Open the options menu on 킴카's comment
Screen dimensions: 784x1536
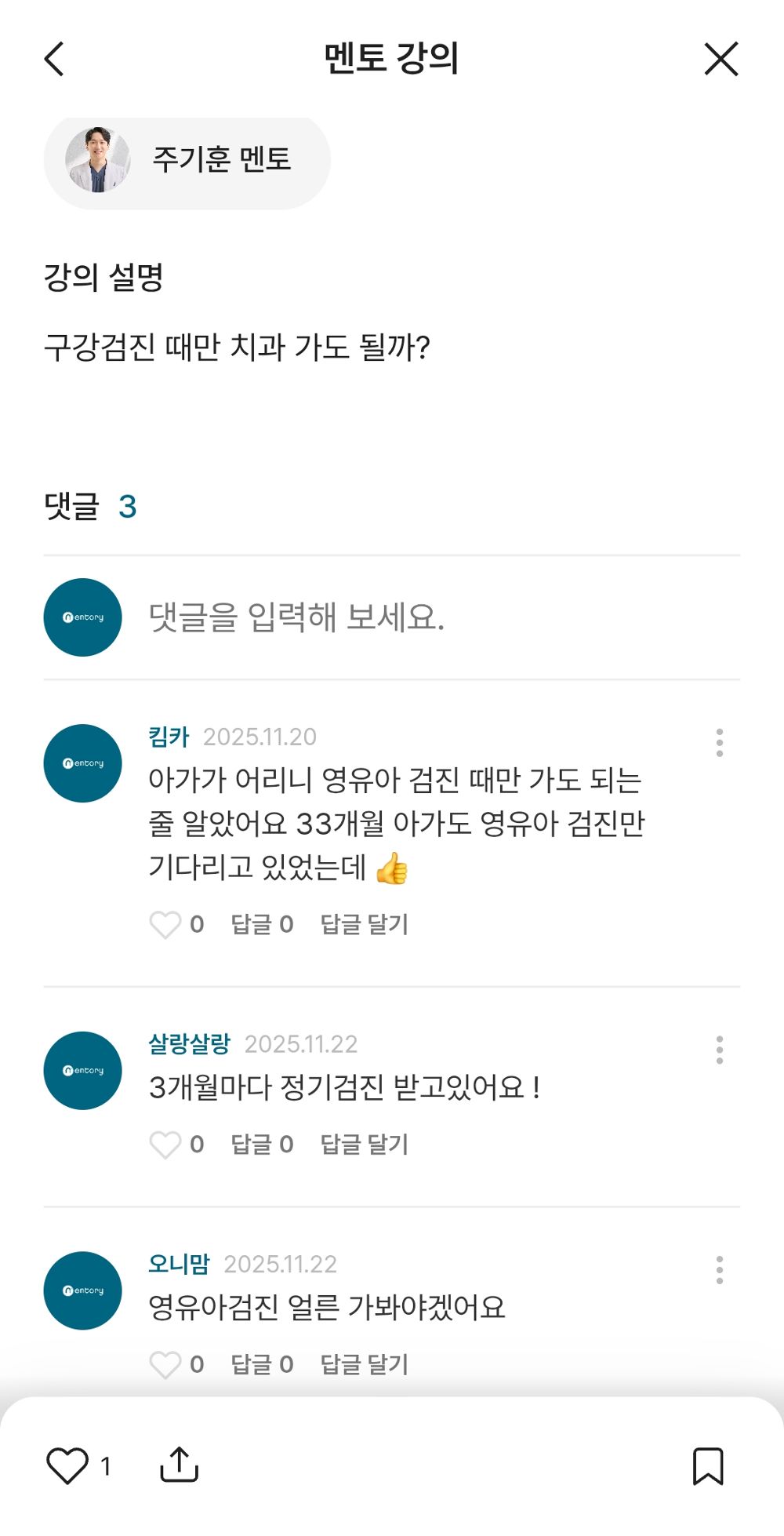(x=720, y=744)
